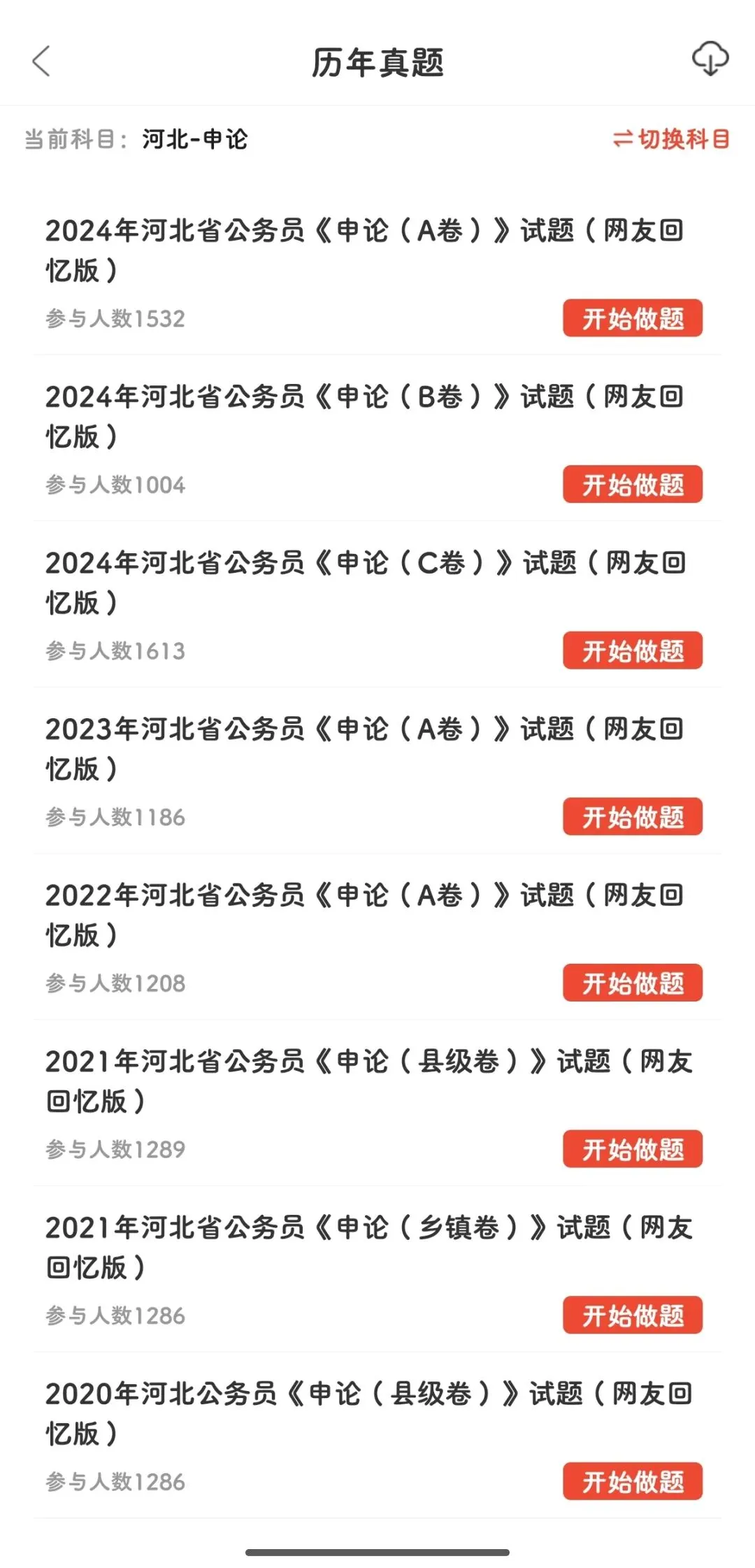Go back using the top-left arrow
The width and height of the screenshot is (755, 1568).
pyautogui.click(x=42, y=62)
